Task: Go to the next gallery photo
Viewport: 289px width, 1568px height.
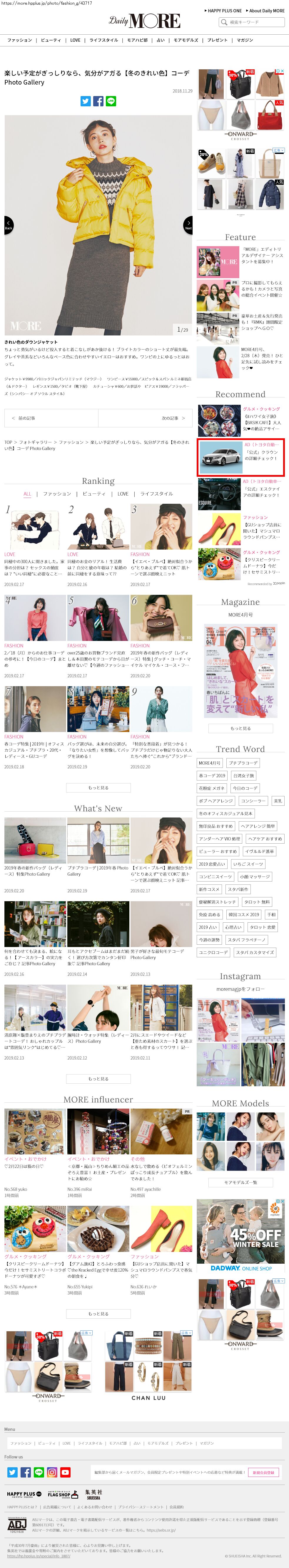Action: [x=188, y=225]
